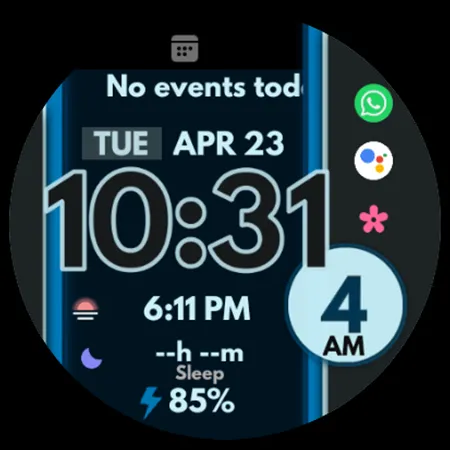Open the sunset time 6:11 PM complication

162,308
